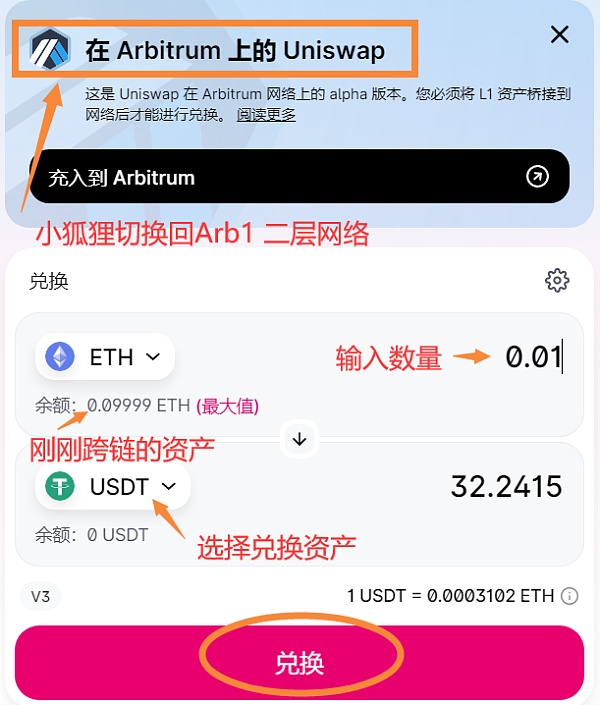
Task: Open the 阅读更多 link
Action: click(x=266, y=114)
